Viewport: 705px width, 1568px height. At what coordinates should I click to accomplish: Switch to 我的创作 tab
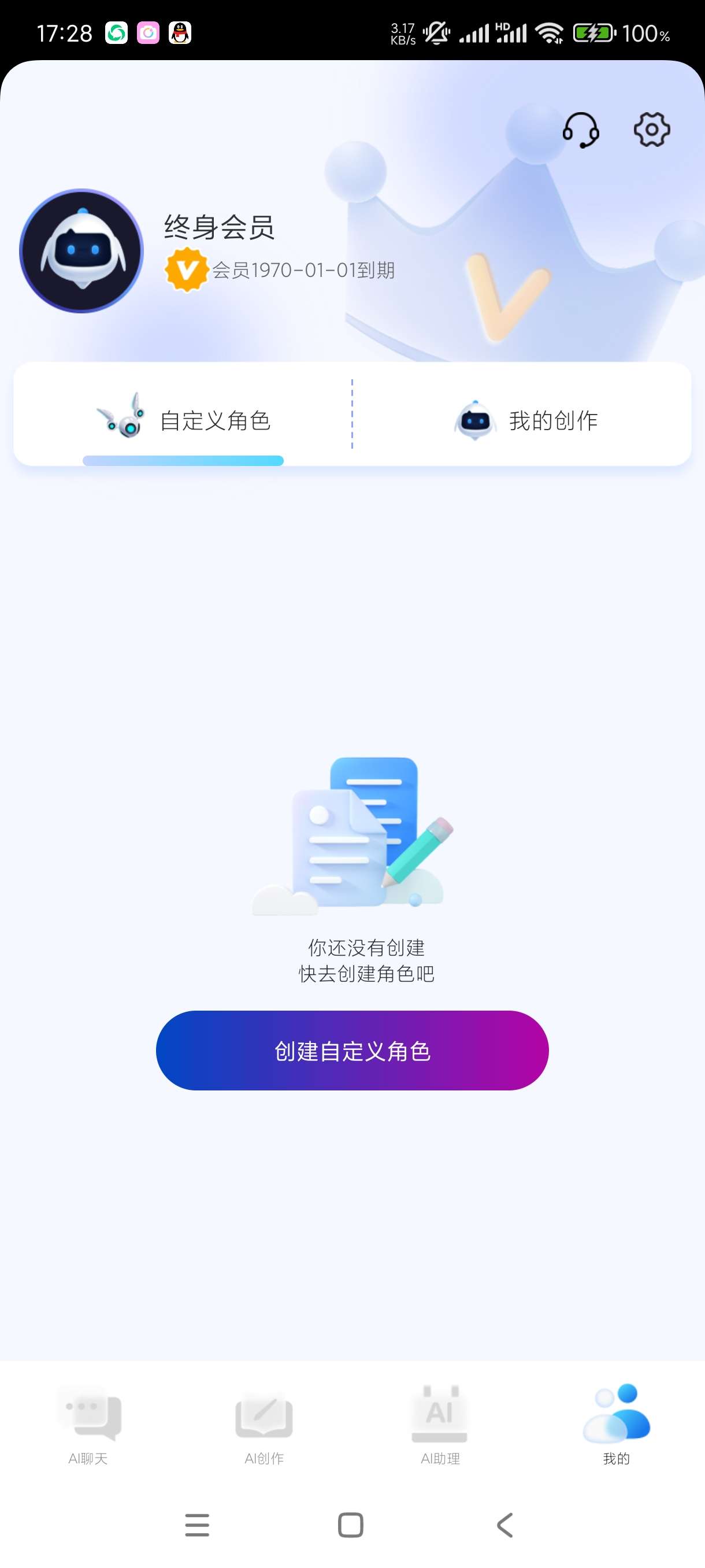[x=525, y=420]
